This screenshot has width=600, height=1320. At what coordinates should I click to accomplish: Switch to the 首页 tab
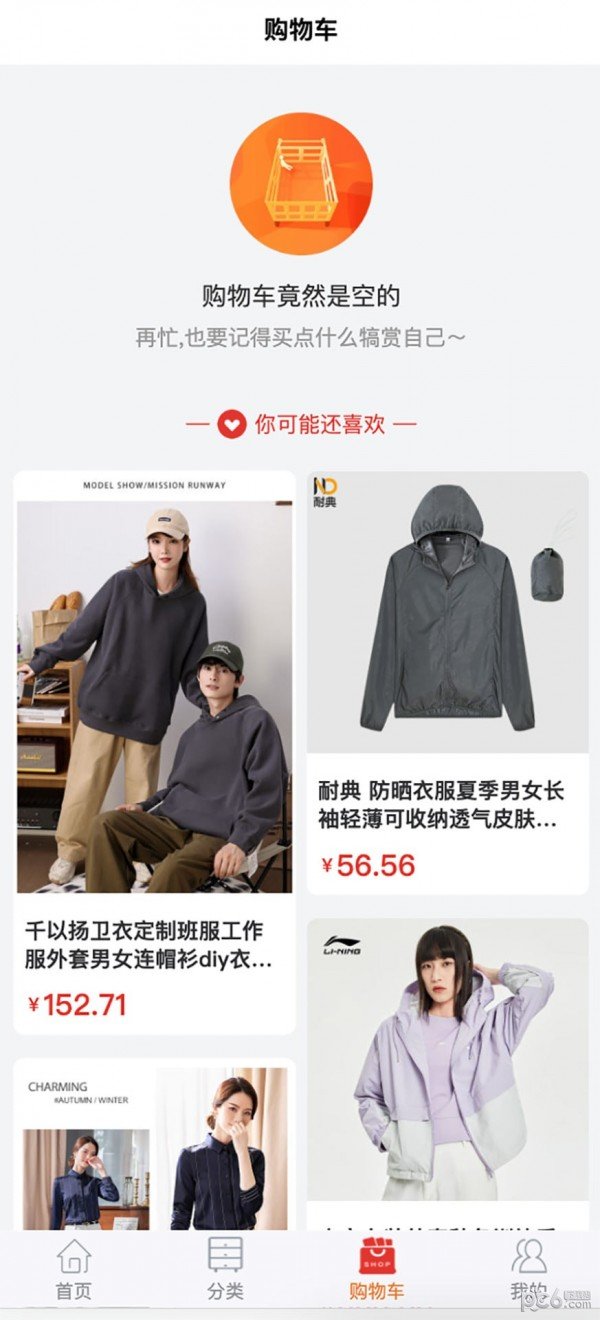[74, 1270]
